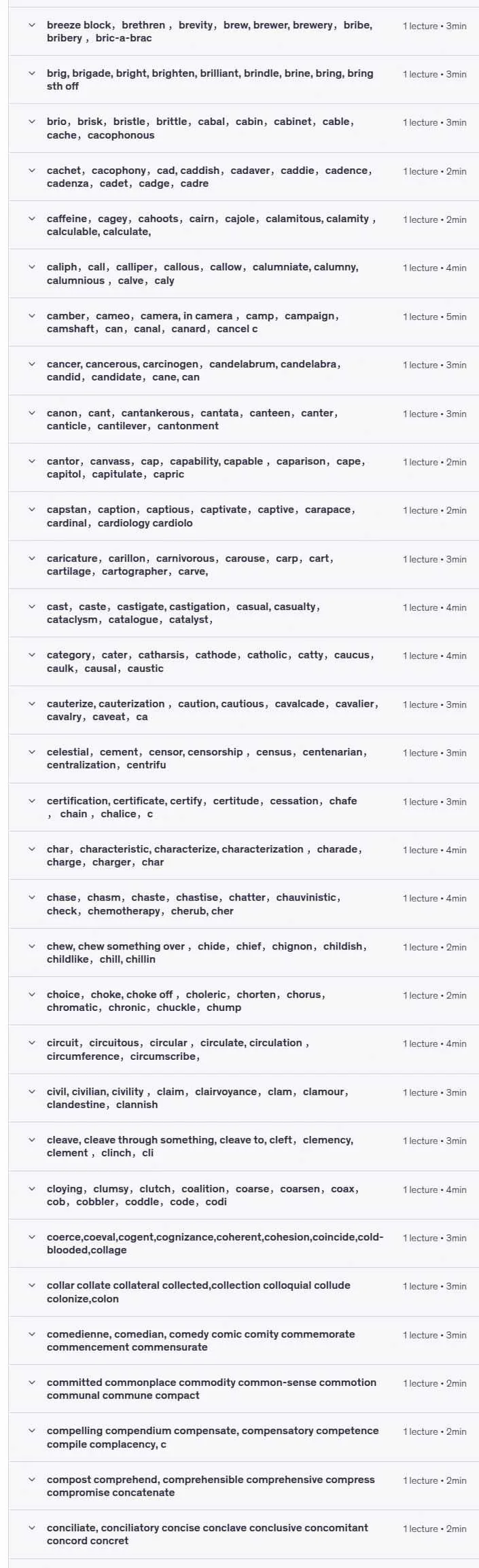Expand the 'compost comprehend, comprehensible' section
Image resolution: width=479 pixels, height=1568 pixels.
point(243,1486)
